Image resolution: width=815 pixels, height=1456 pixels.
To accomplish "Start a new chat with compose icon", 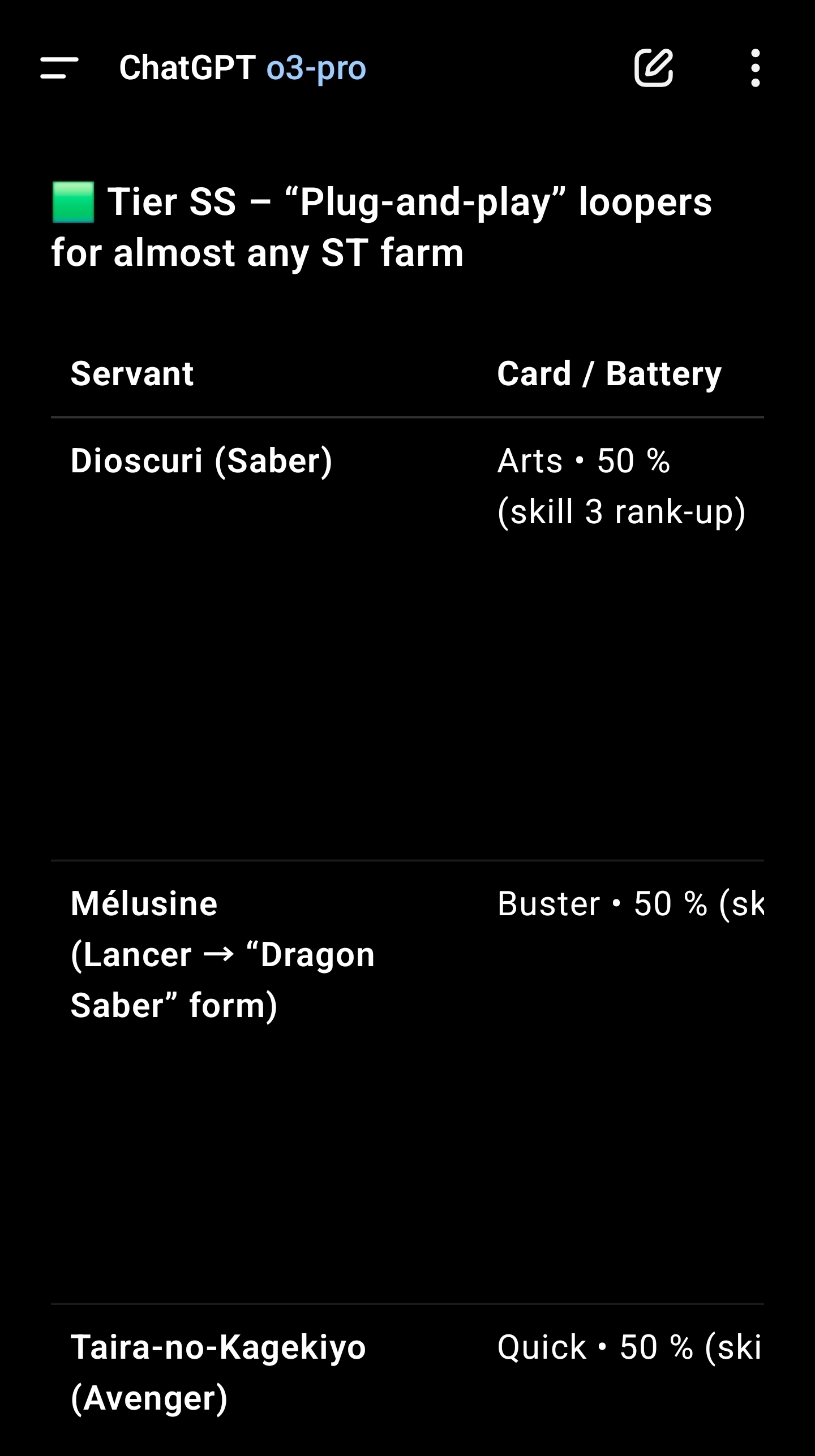I will [654, 68].
